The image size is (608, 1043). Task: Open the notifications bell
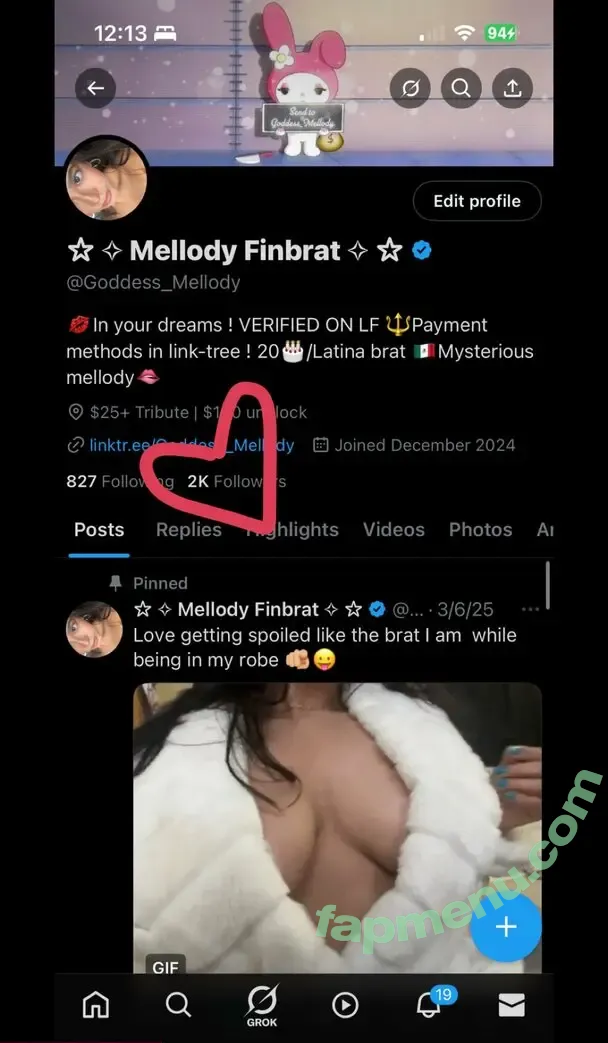point(429,1004)
